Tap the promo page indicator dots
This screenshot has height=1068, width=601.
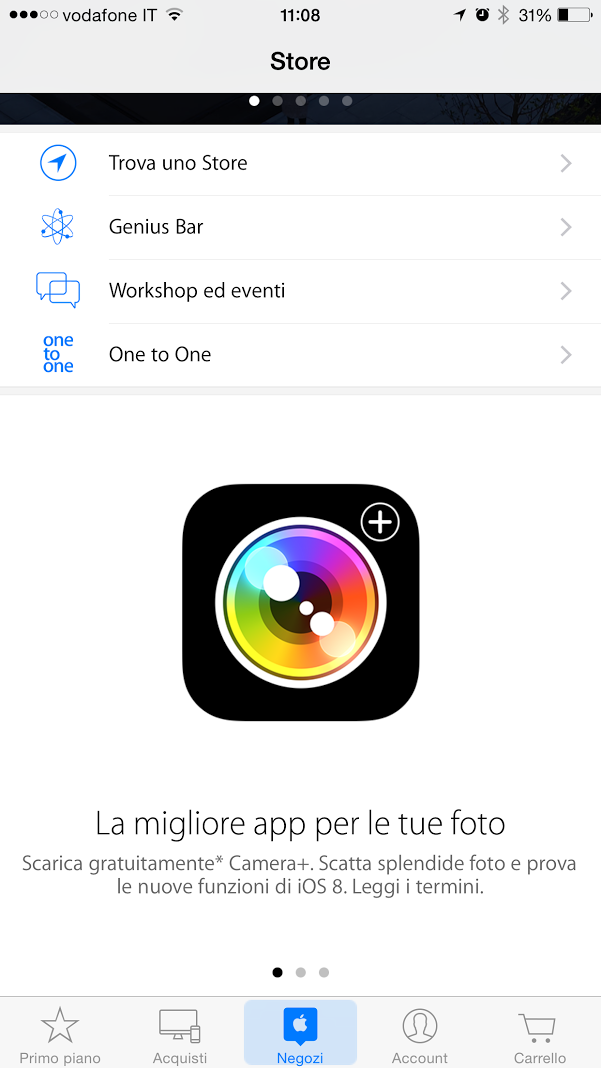click(300, 971)
